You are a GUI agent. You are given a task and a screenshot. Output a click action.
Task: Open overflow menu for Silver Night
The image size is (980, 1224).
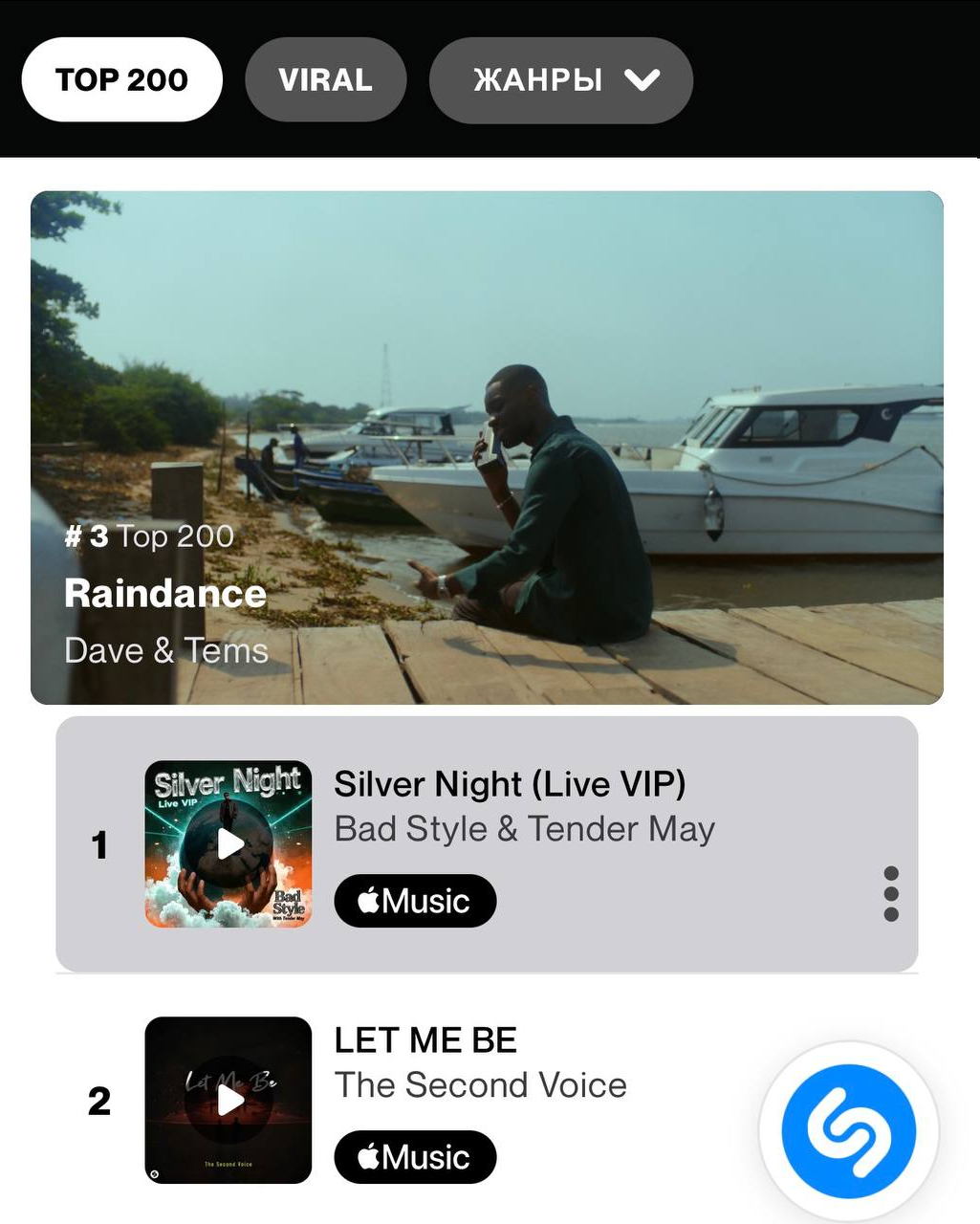click(x=891, y=894)
